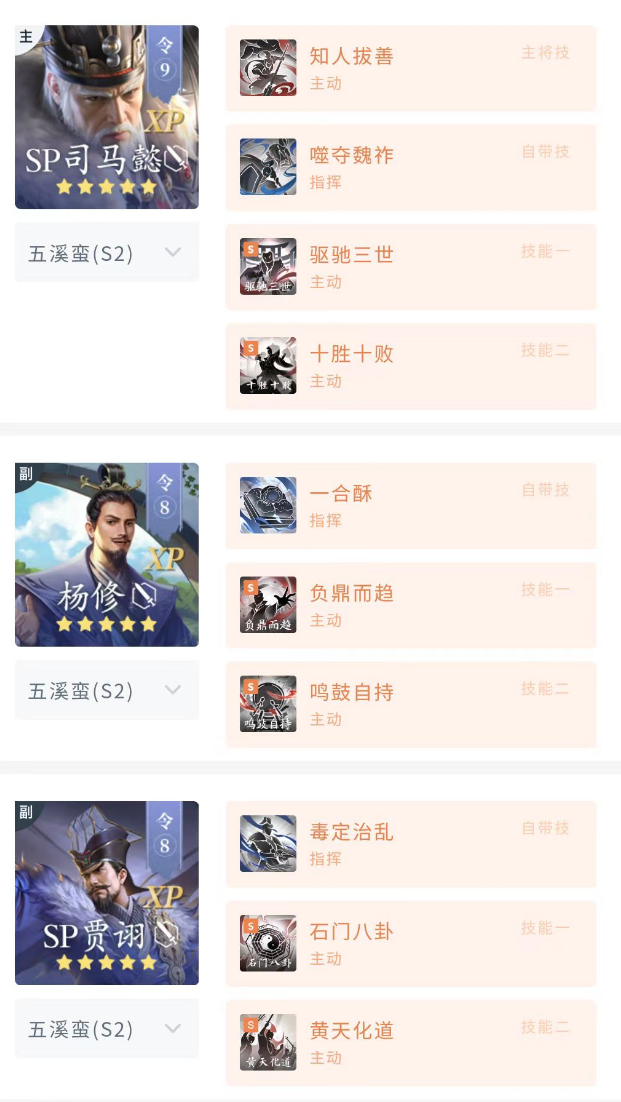This screenshot has height=1102, width=621.
Task: Open the 石门八卦 skill slot
Action: [x=410, y=943]
